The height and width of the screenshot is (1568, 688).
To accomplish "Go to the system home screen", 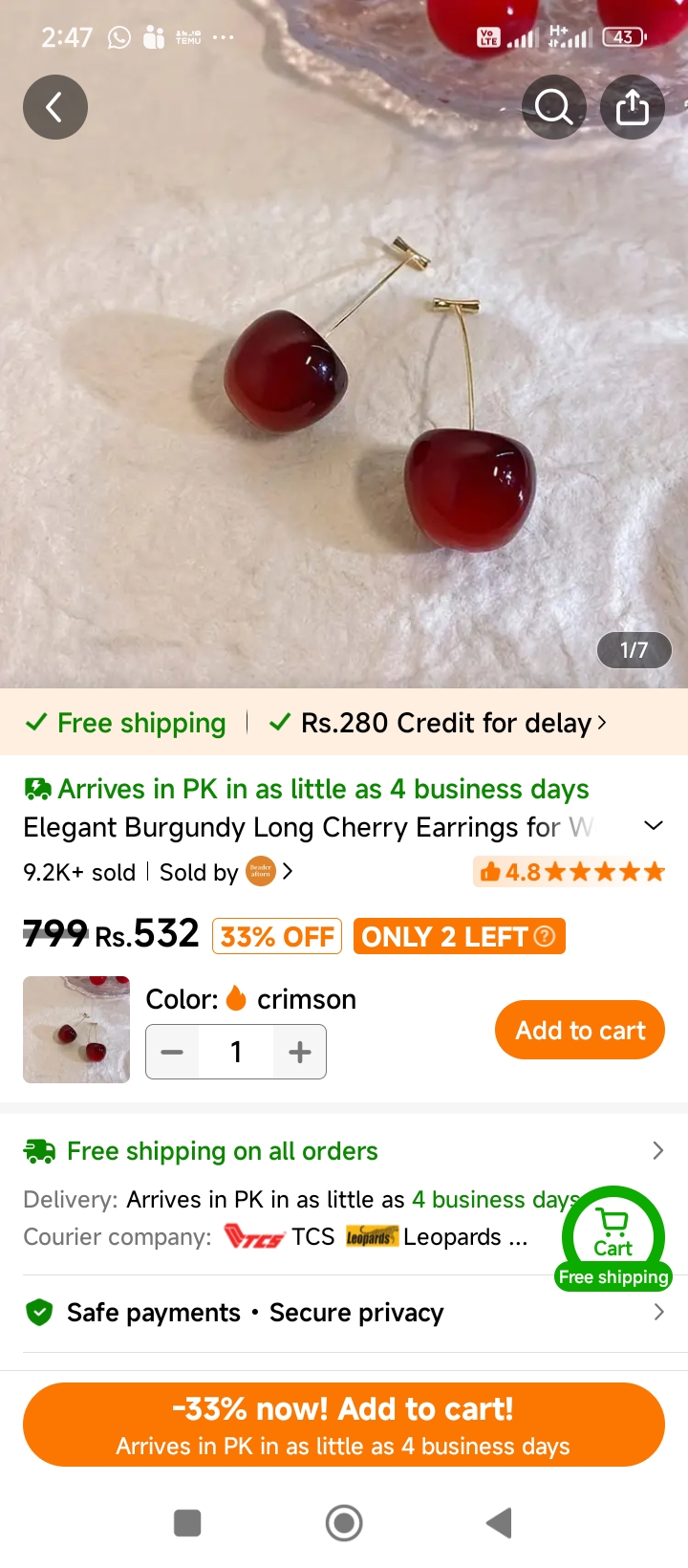I will [x=344, y=1523].
